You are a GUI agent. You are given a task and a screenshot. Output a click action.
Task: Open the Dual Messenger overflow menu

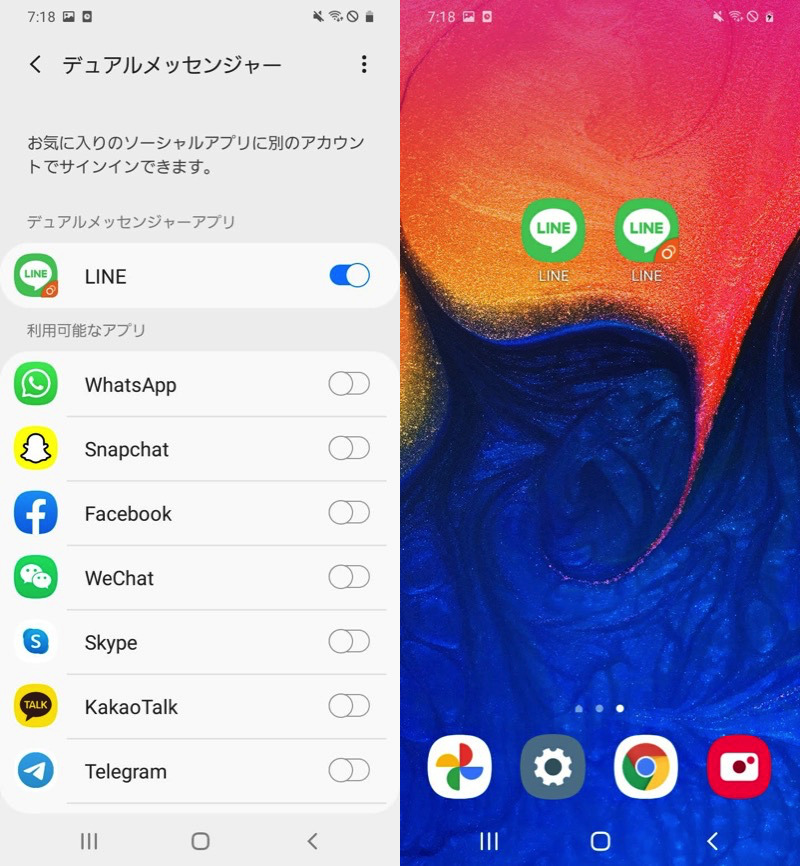(364, 65)
